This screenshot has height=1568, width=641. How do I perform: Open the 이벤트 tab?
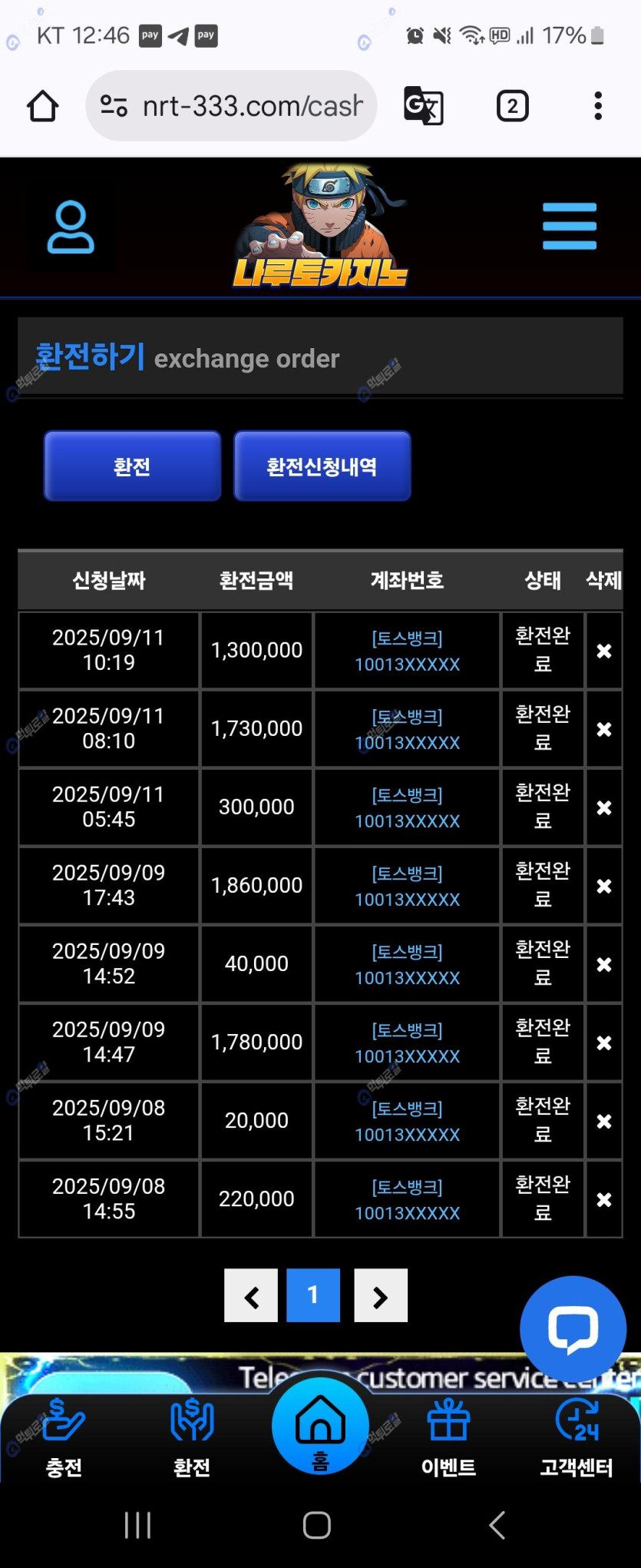point(448,1438)
